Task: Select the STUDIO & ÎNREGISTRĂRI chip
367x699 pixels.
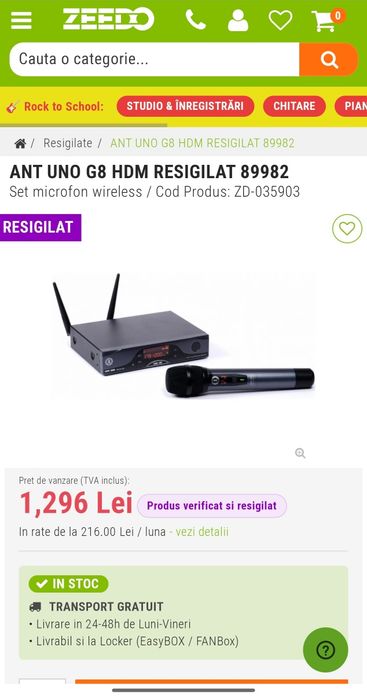Action: click(185, 106)
